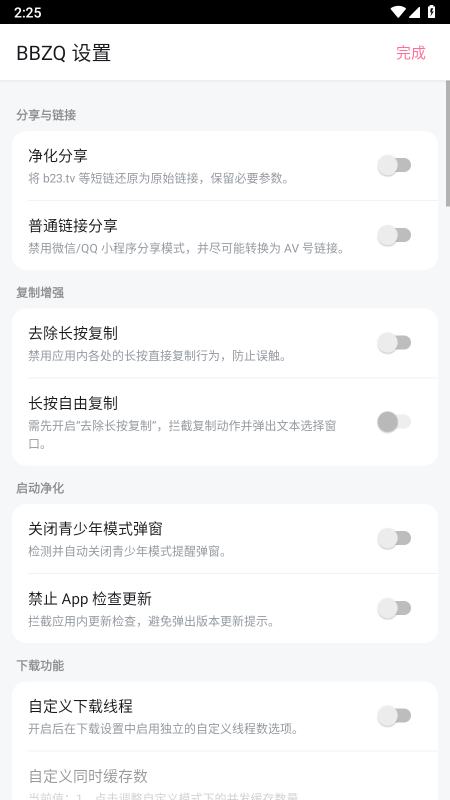Tap 完成 to finish settings

tap(411, 53)
